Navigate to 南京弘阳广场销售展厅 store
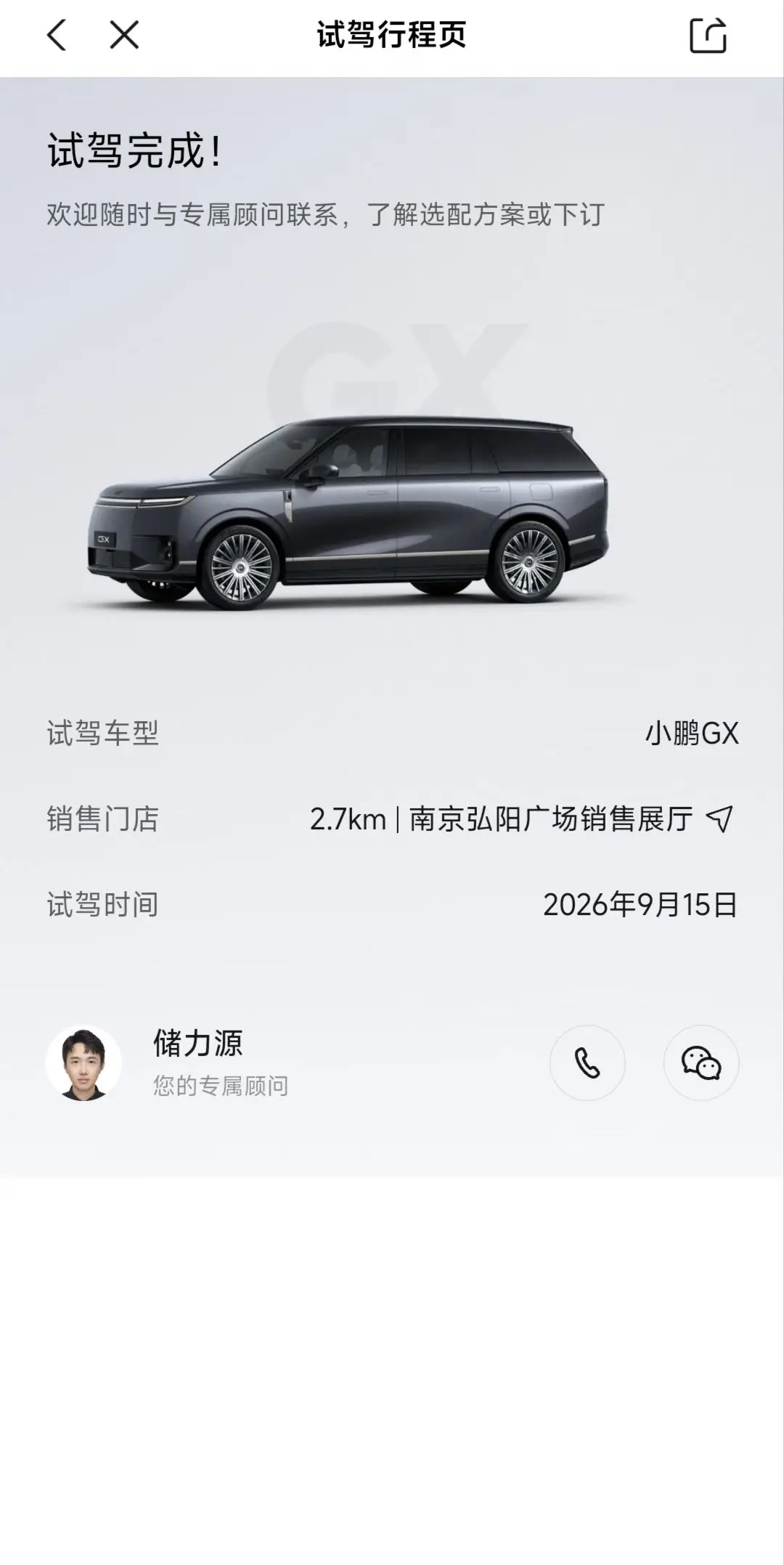784x1565 pixels. click(x=719, y=819)
